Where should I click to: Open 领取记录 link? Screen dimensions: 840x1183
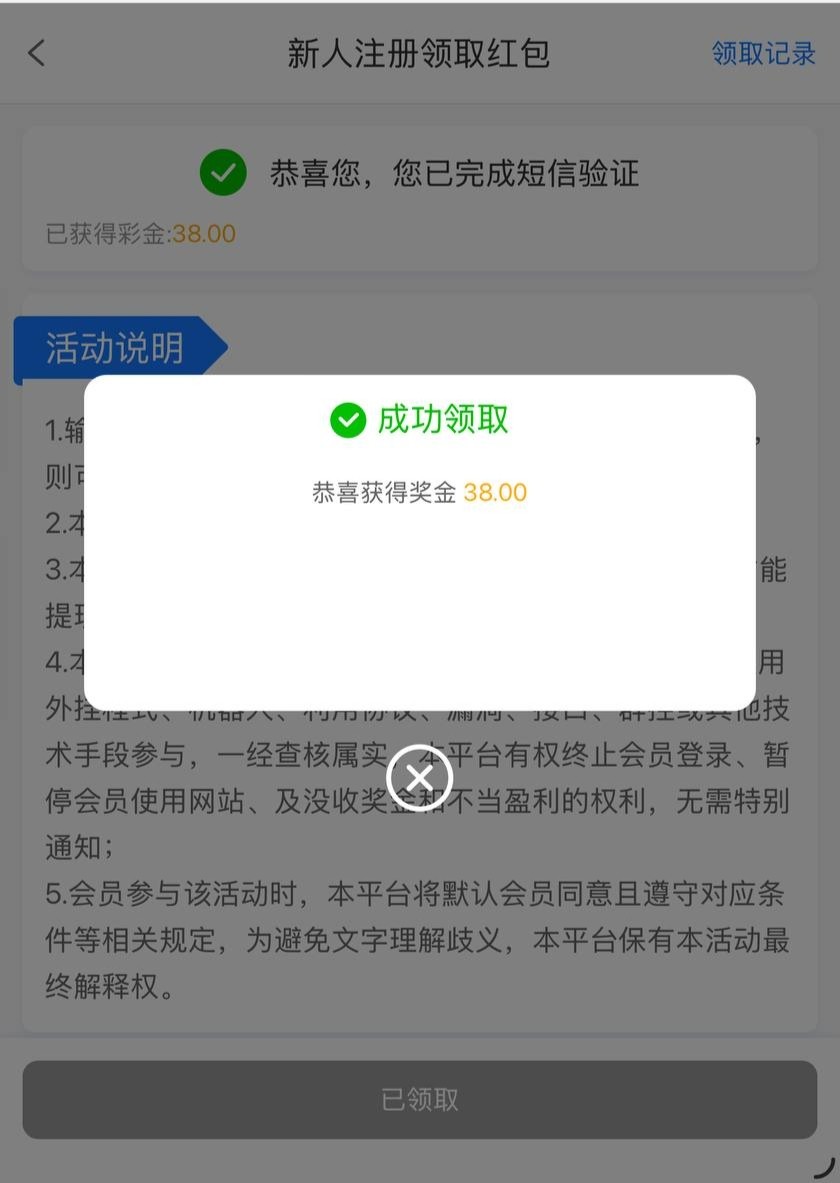[x=763, y=54]
